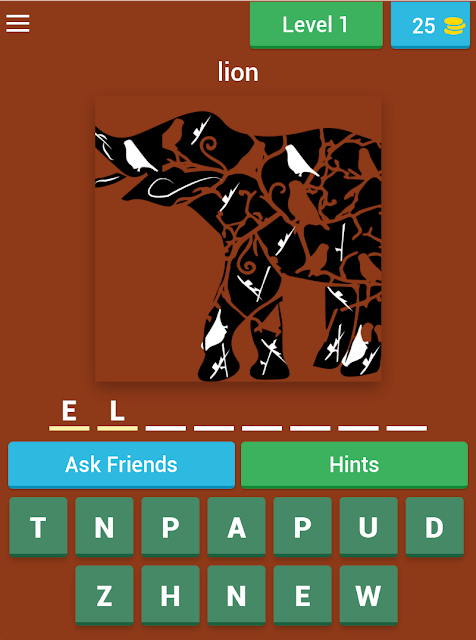Pick the letter H tile
This screenshot has height=640, width=476.
pyautogui.click(x=170, y=596)
